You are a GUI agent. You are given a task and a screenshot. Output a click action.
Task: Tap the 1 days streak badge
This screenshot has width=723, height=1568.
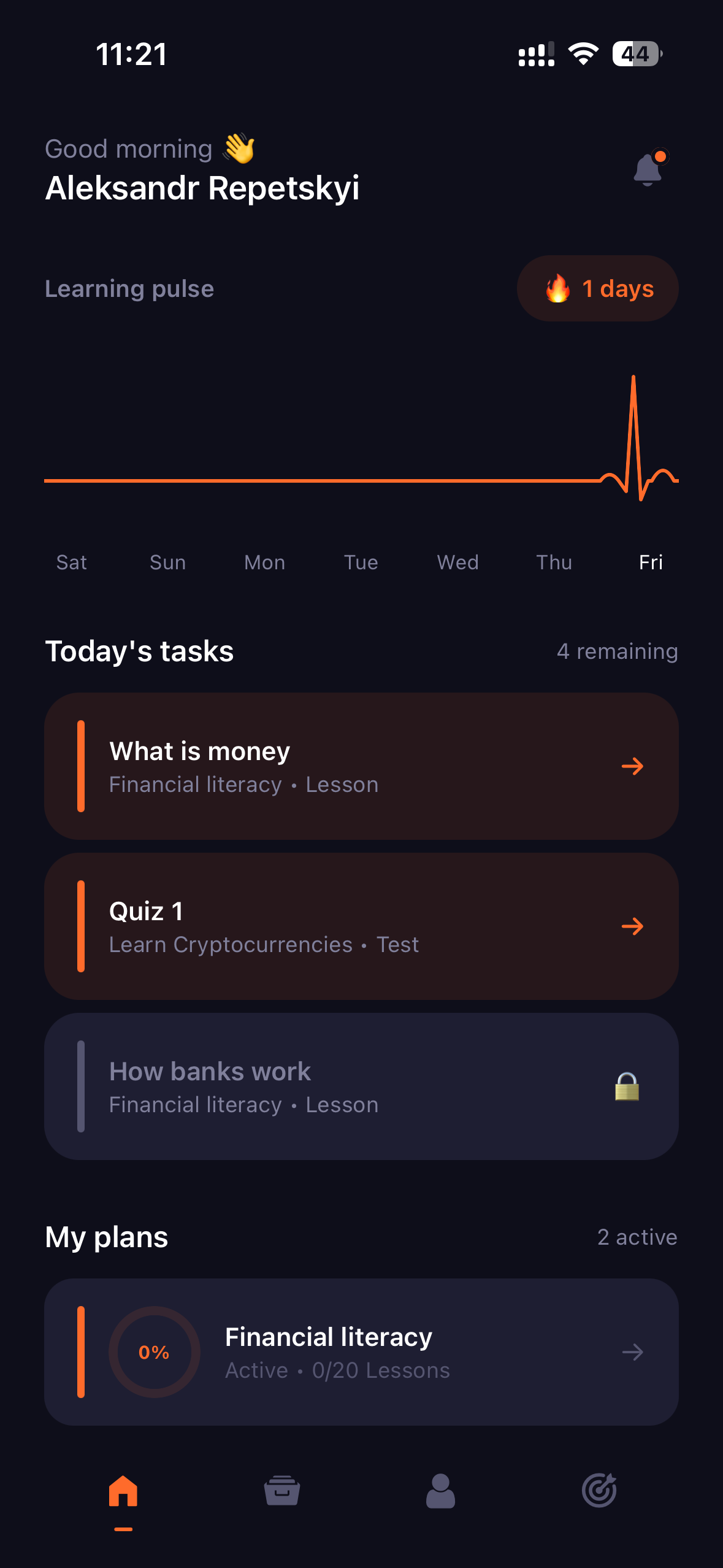point(597,288)
